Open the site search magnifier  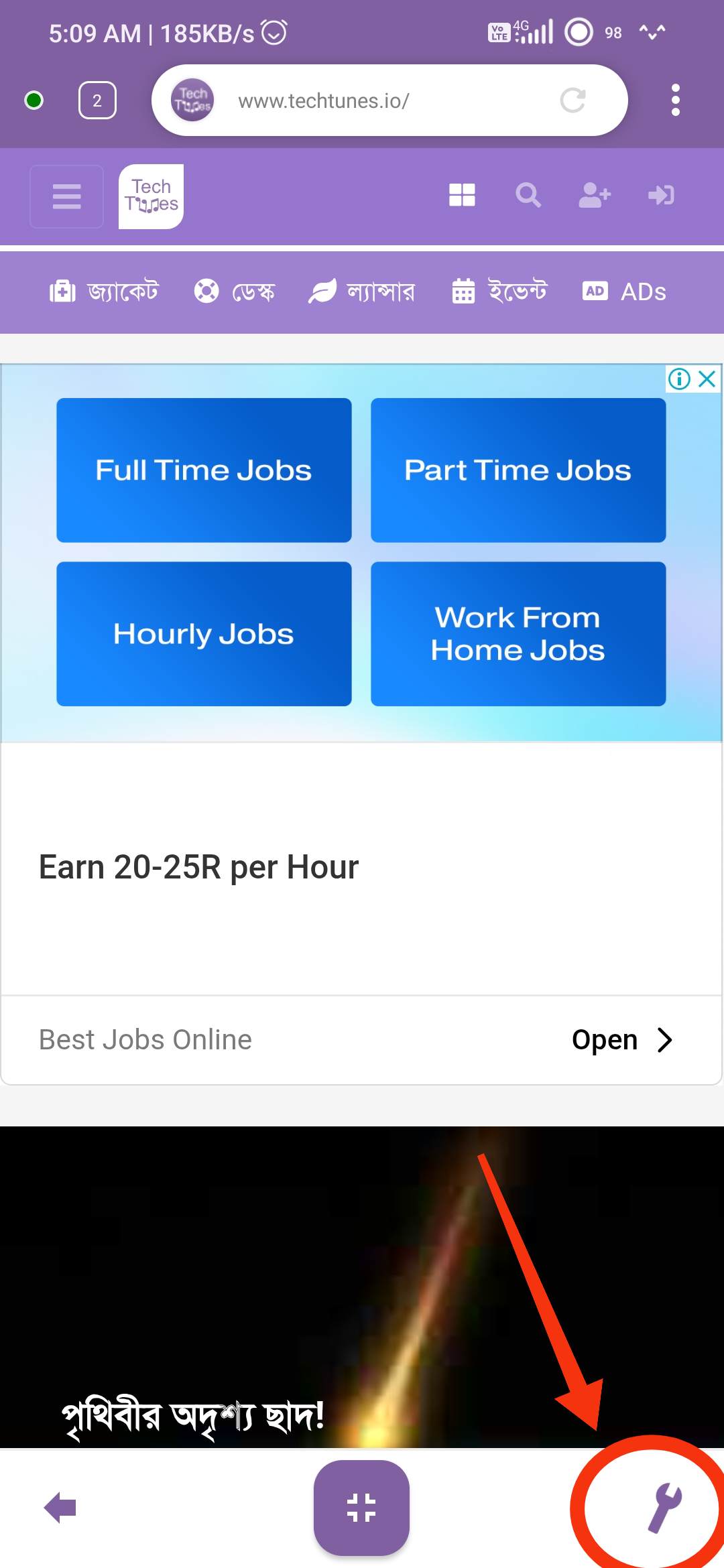click(x=528, y=195)
